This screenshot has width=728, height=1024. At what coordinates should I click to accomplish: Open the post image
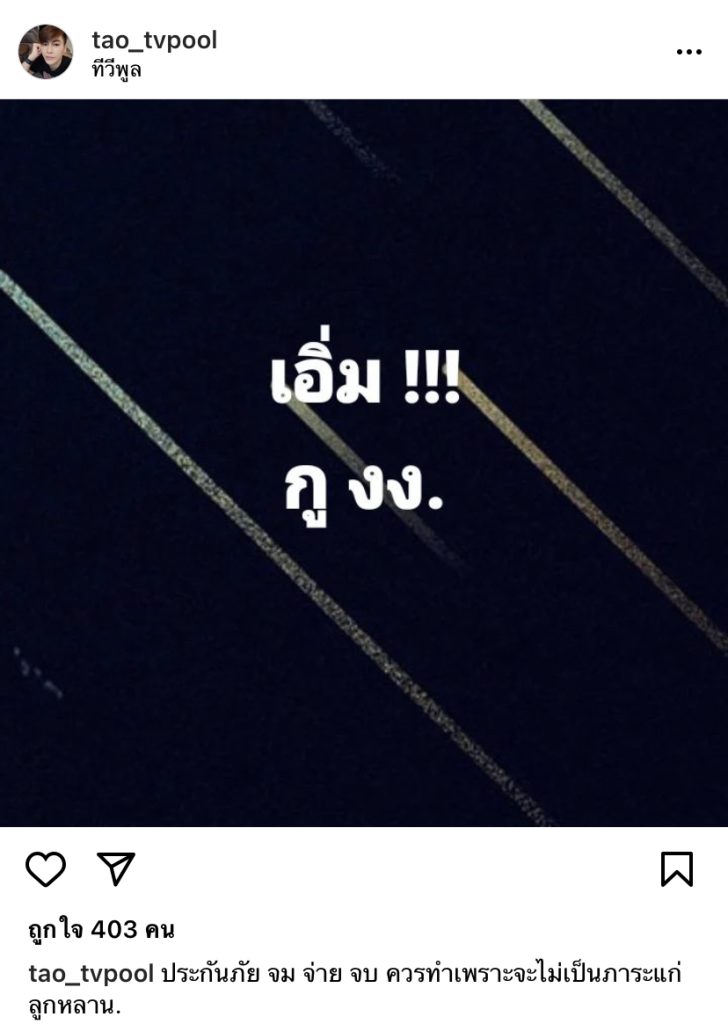364,462
